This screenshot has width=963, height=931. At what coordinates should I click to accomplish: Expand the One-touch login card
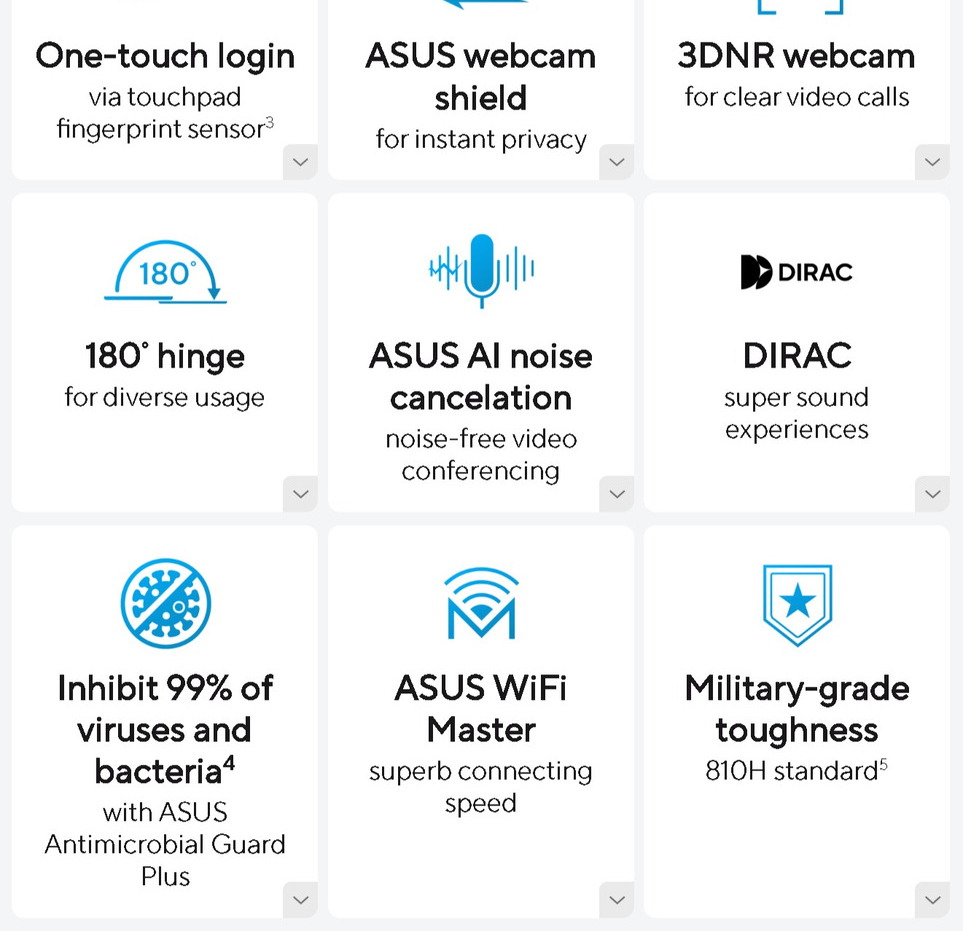point(300,162)
